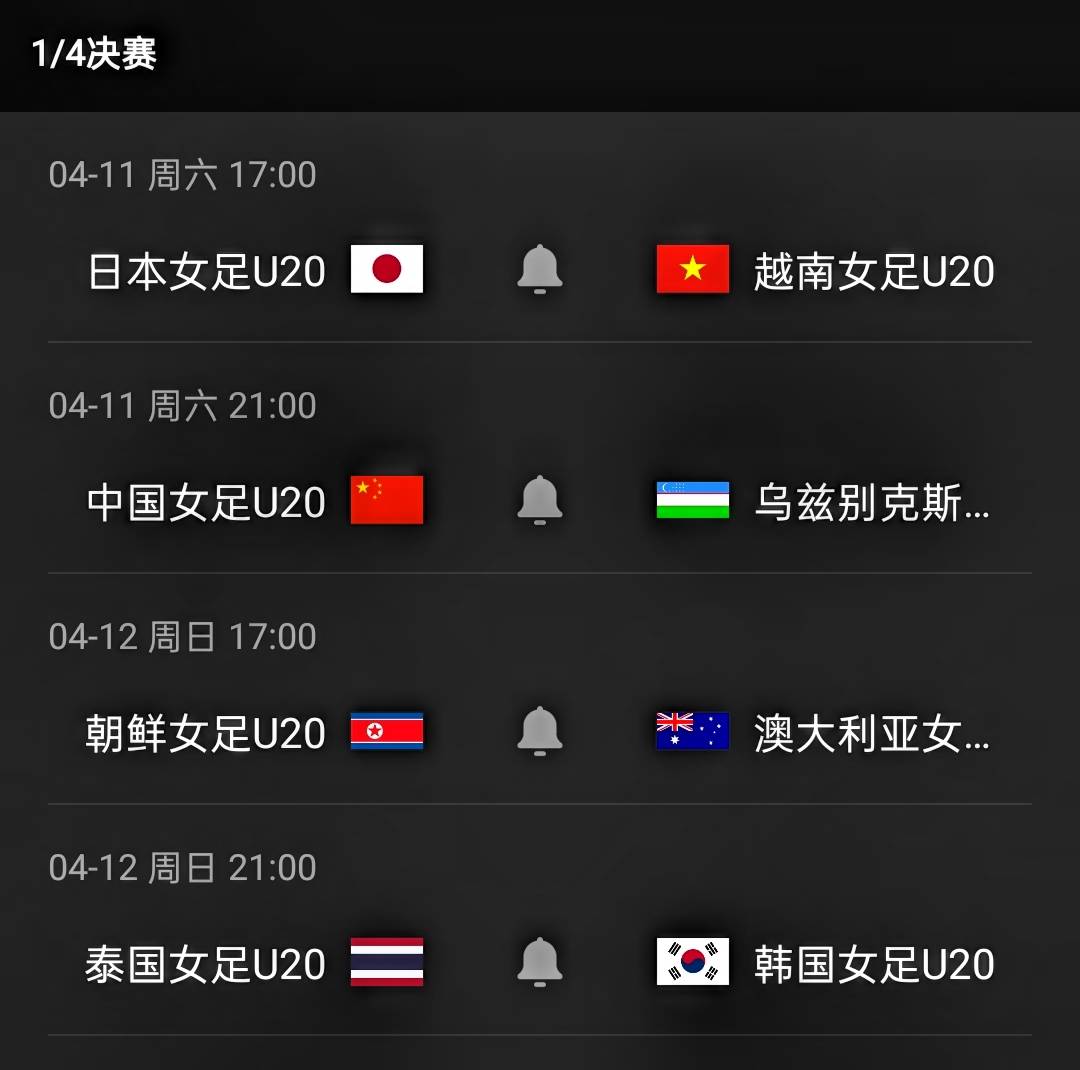The image size is (1080, 1070).
Task: Turn on alert for Thailand vs South Korea
Action: tap(540, 962)
